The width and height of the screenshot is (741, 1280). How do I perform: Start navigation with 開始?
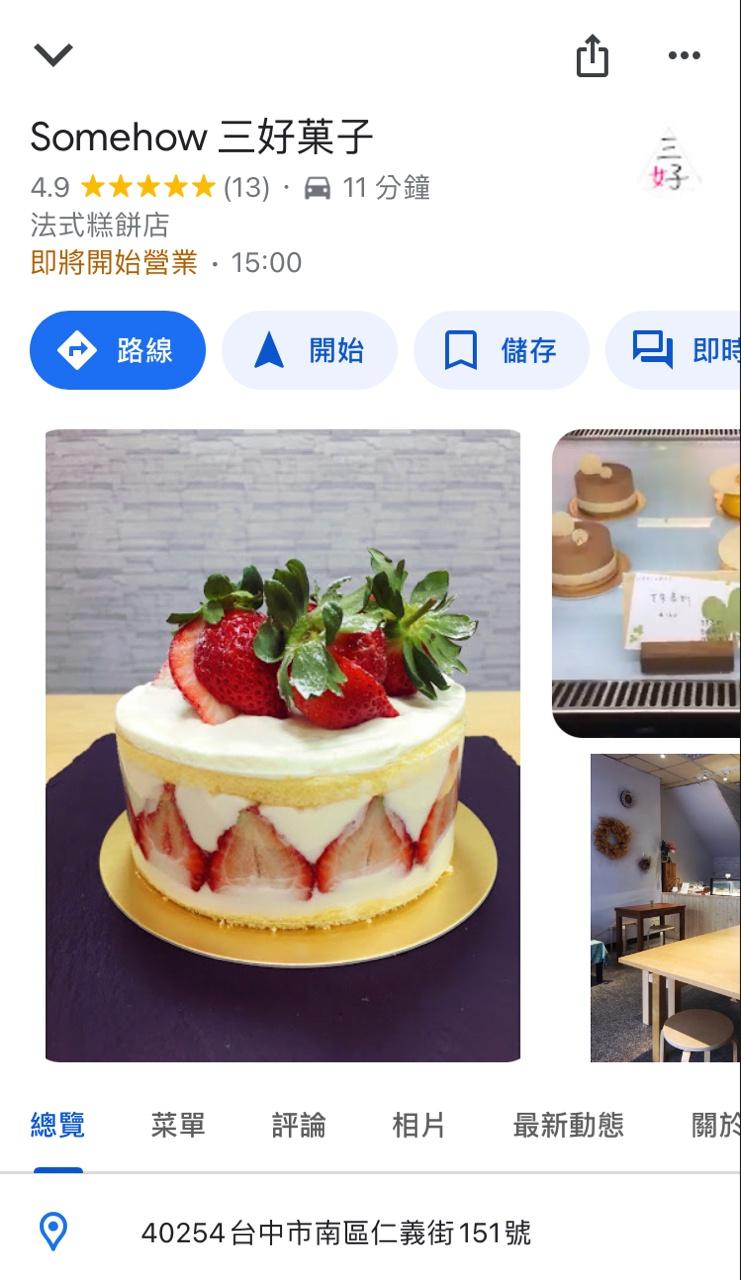point(309,350)
